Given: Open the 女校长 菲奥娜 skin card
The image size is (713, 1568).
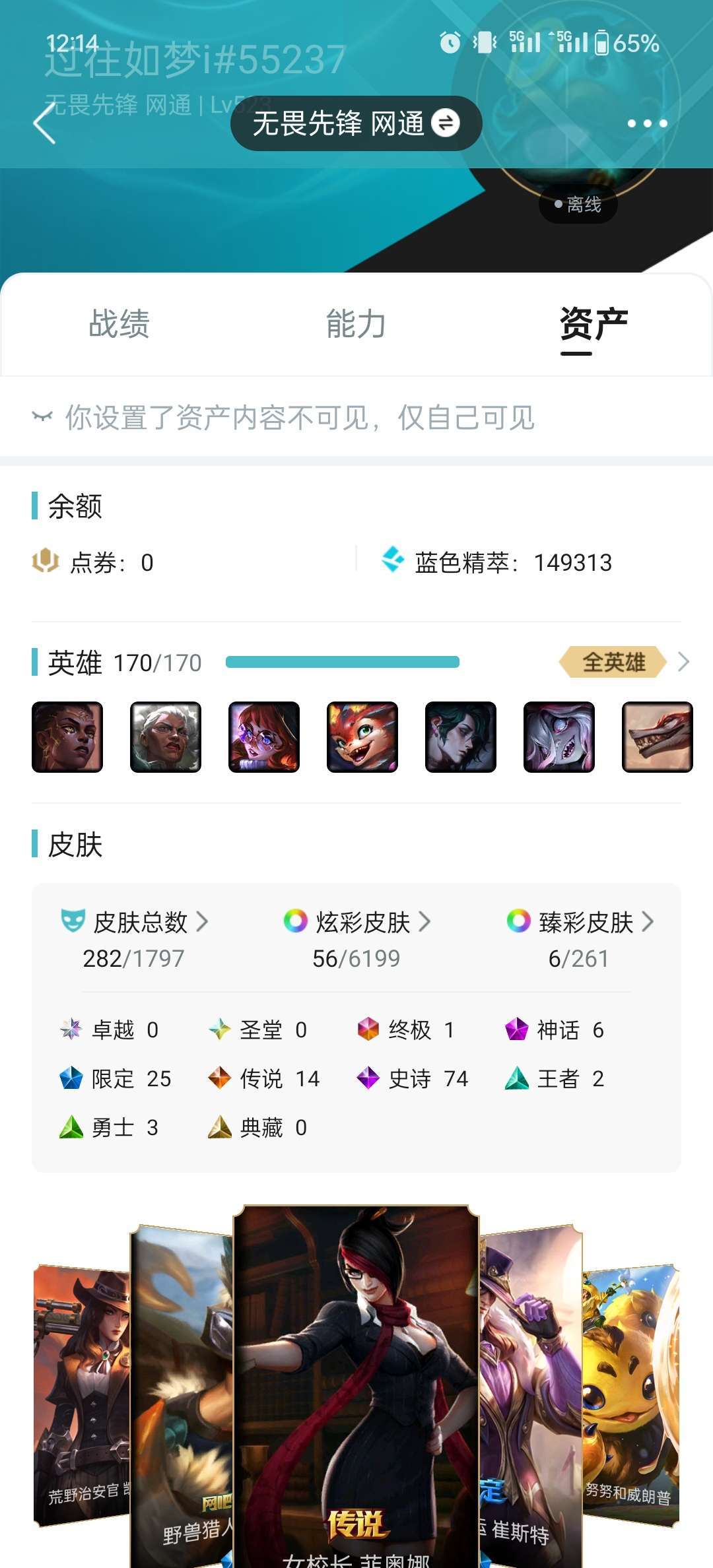Looking at the screenshot, I should [x=356, y=1386].
